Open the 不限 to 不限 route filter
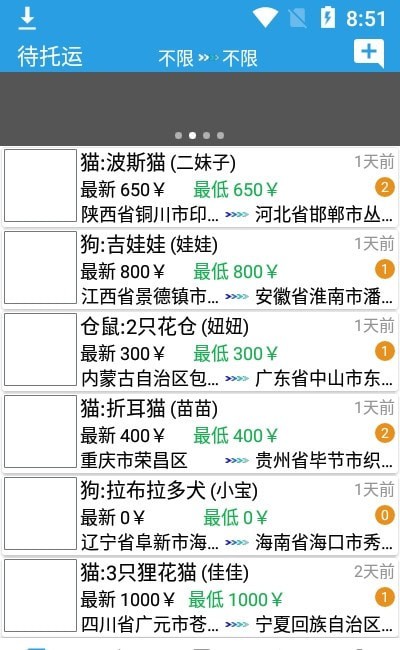 (x=208, y=58)
